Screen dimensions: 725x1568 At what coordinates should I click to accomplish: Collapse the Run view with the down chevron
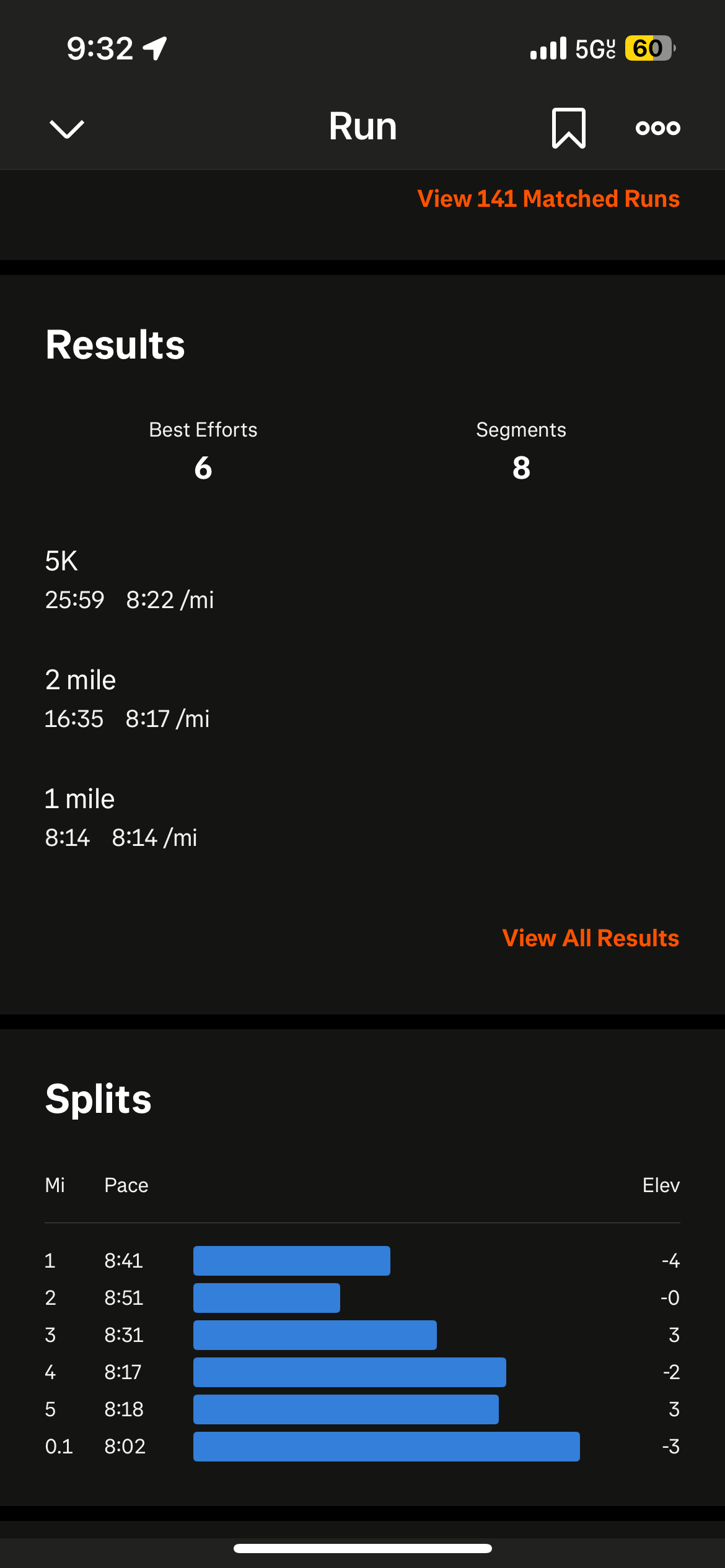coord(66,129)
